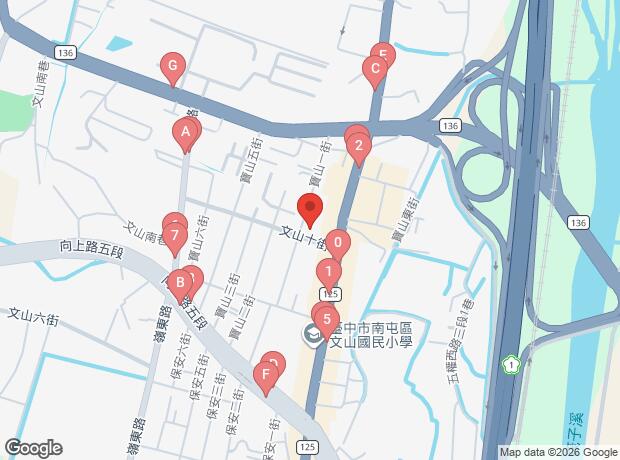
Task: Open the pin numbered 7
Action: click(175, 238)
